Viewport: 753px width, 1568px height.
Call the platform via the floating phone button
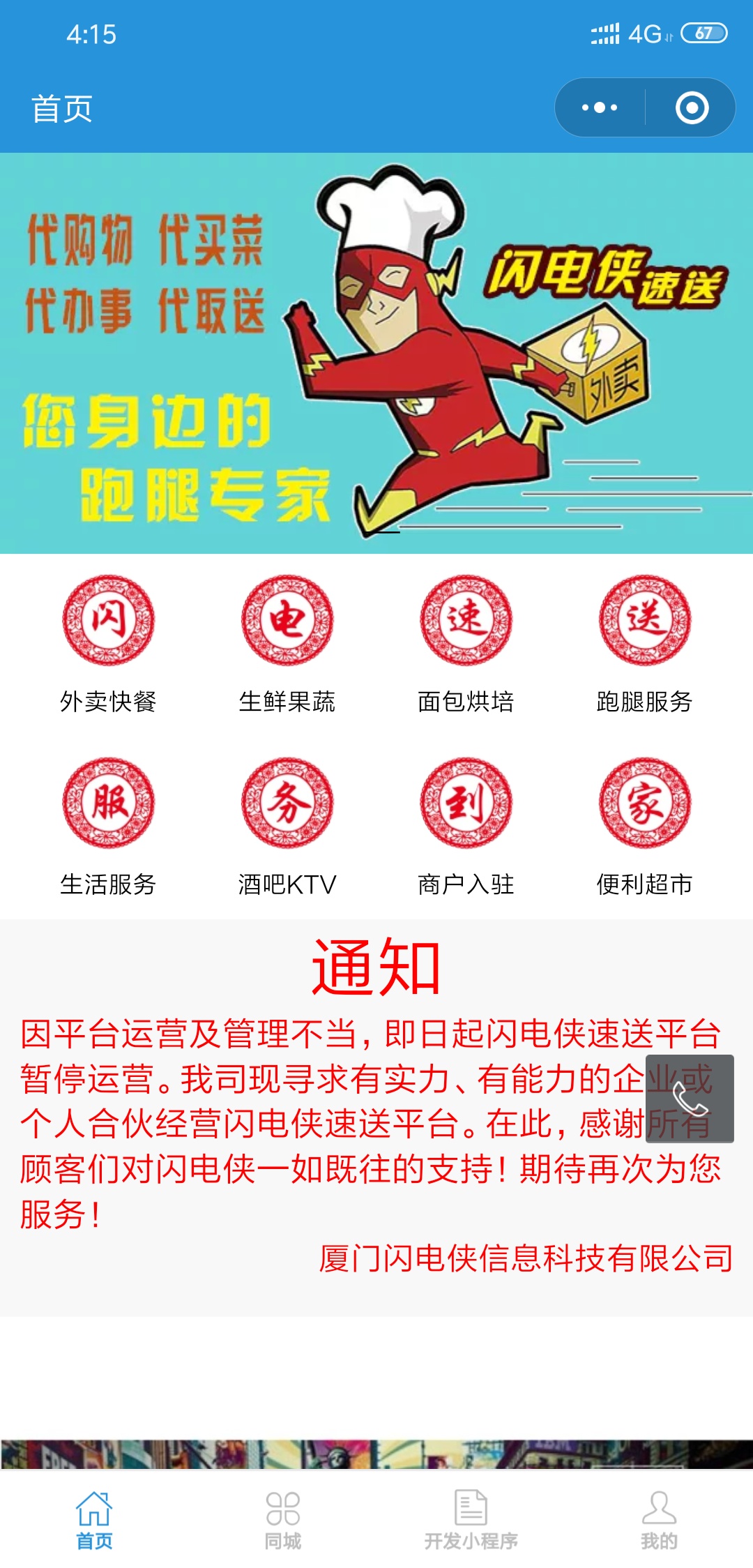tap(690, 1099)
